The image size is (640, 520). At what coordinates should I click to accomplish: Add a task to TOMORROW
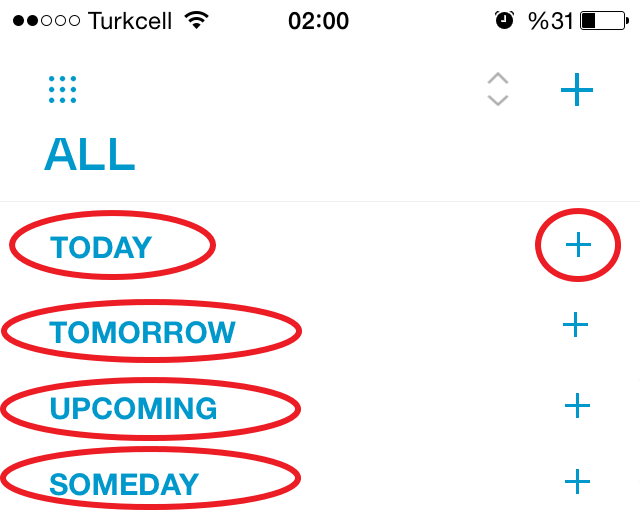(576, 325)
